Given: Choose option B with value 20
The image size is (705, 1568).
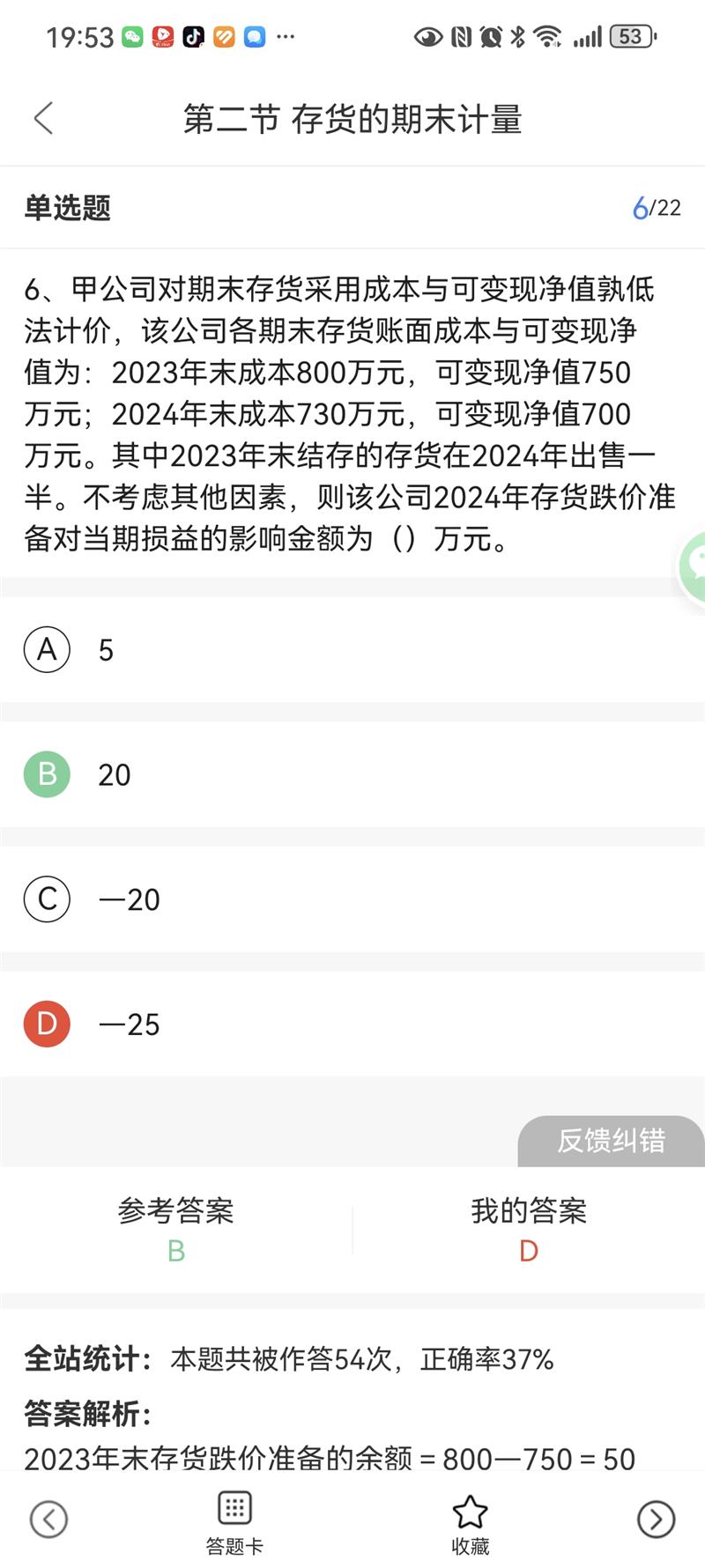Looking at the screenshot, I should 48,774.
